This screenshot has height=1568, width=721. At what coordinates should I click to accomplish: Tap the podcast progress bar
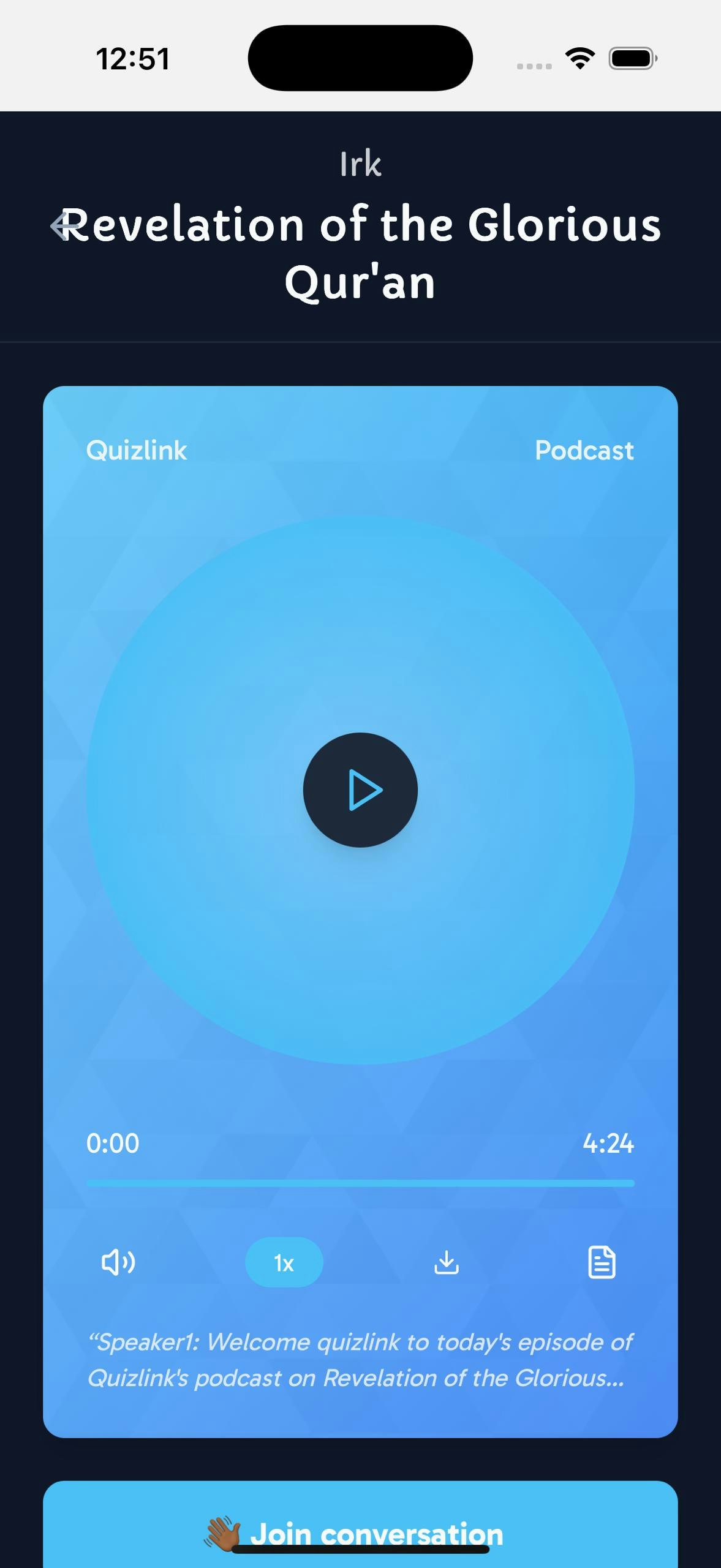(360, 1183)
